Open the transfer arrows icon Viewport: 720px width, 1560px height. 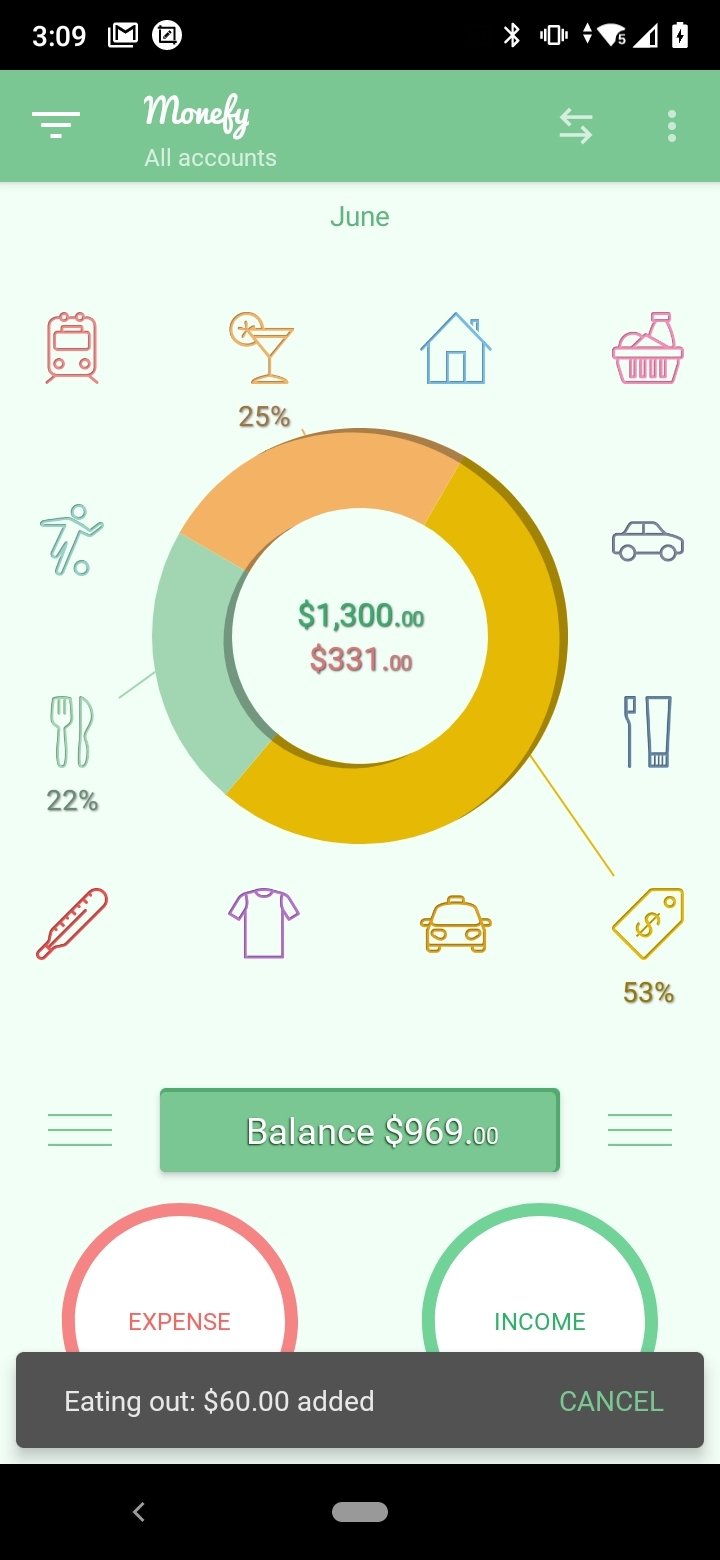(x=576, y=126)
